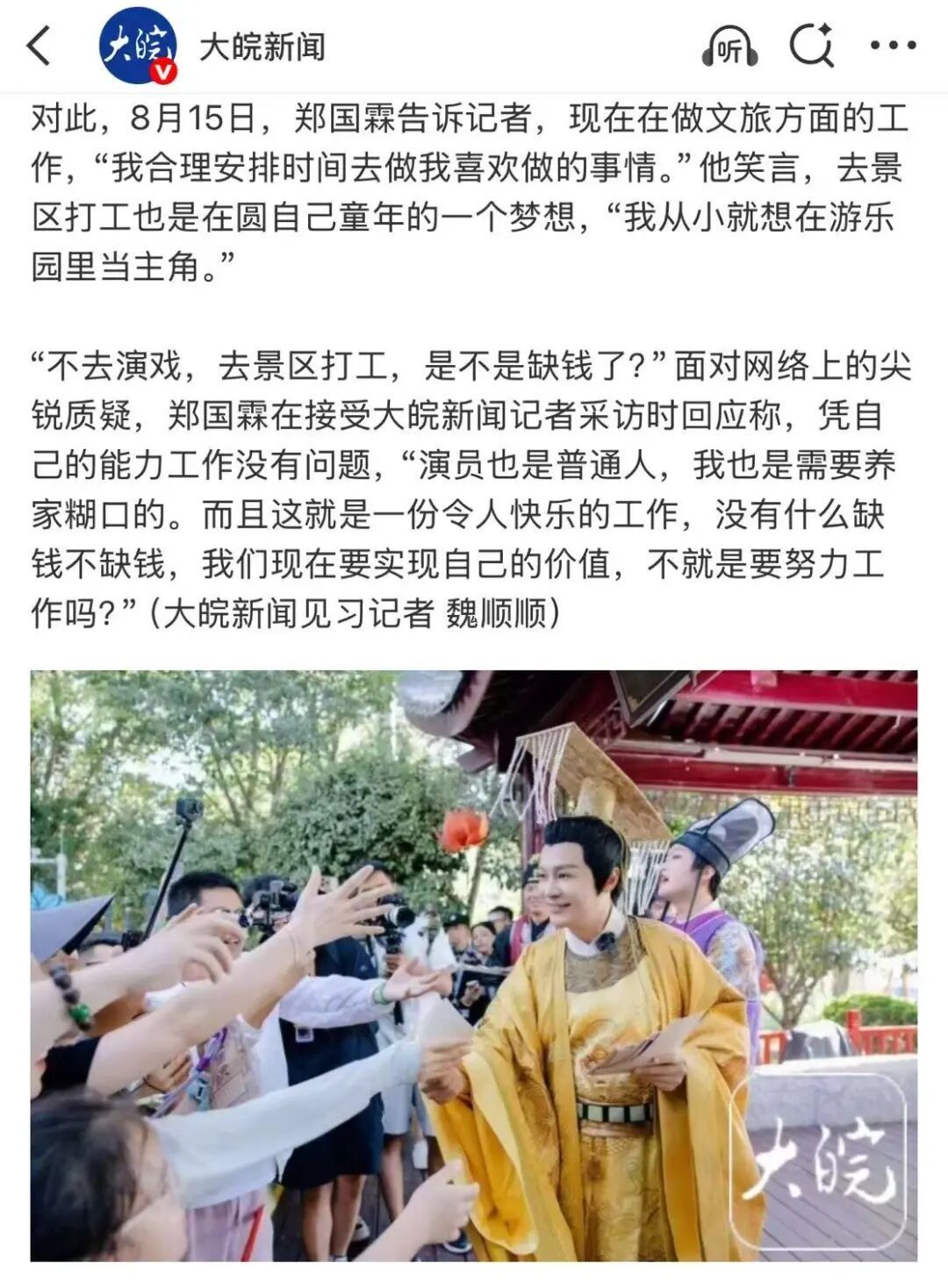Listen to the article with the audio icon
Viewport: 948px width, 1288px height.
coord(729,47)
